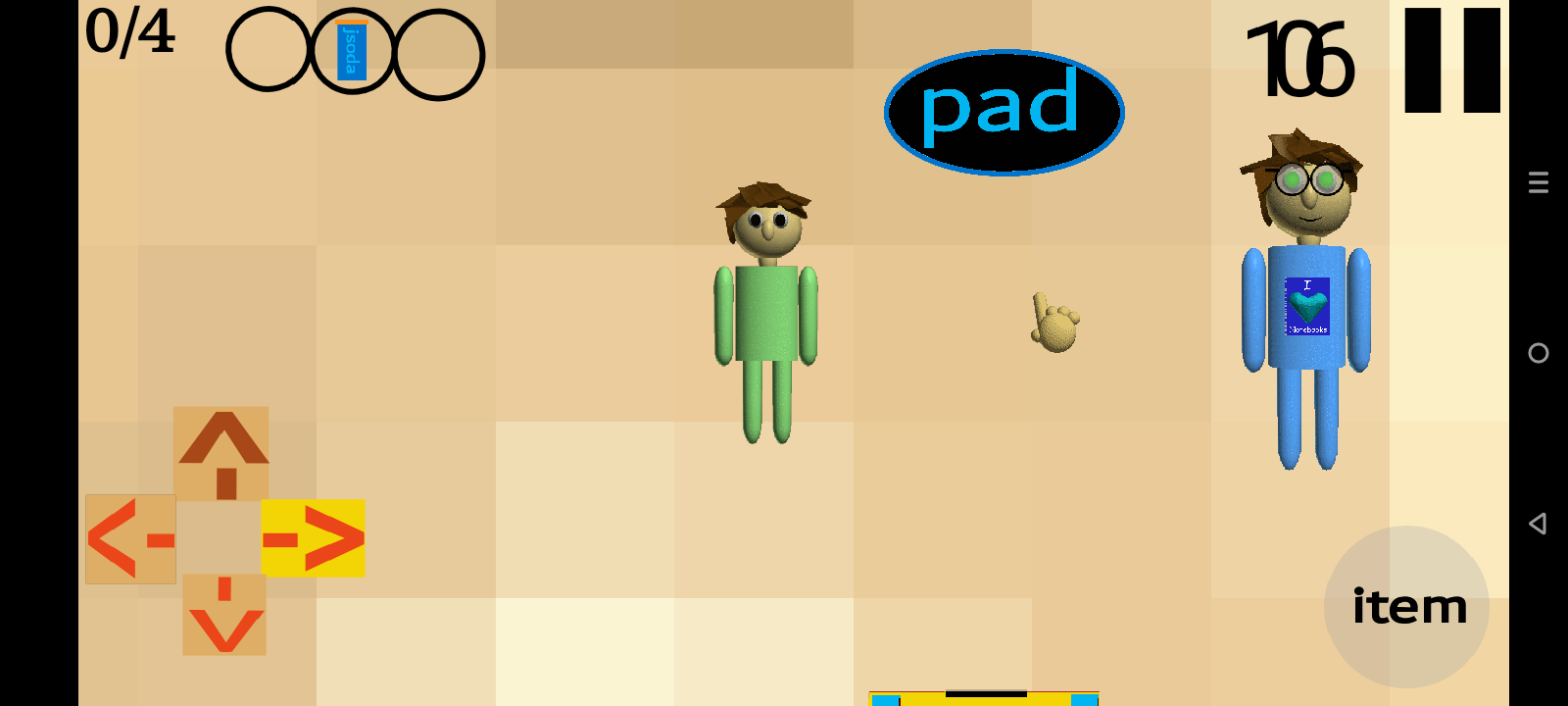Go to the system home screen
The image size is (1568, 706).
pyautogui.click(x=1538, y=353)
